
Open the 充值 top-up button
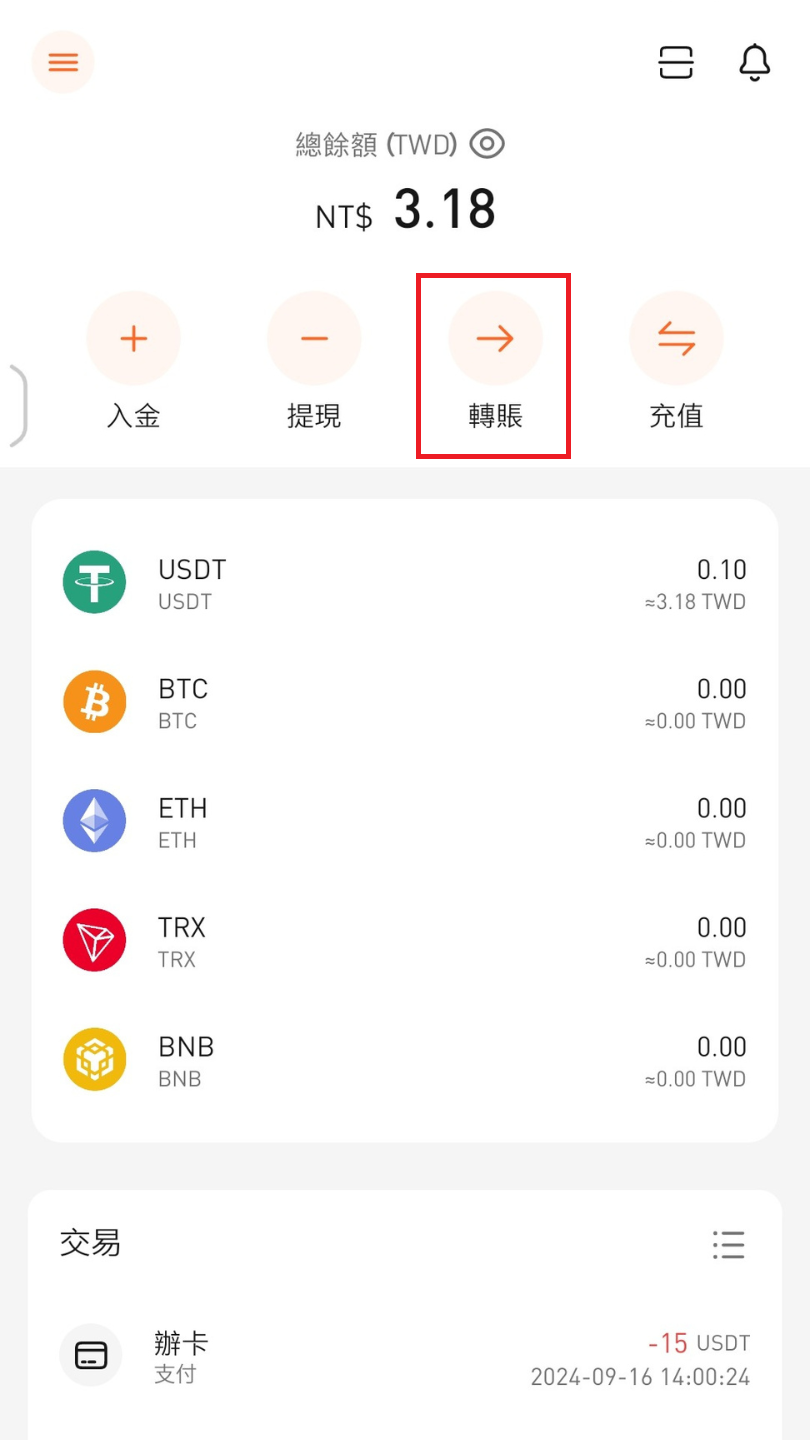point(676,339)
